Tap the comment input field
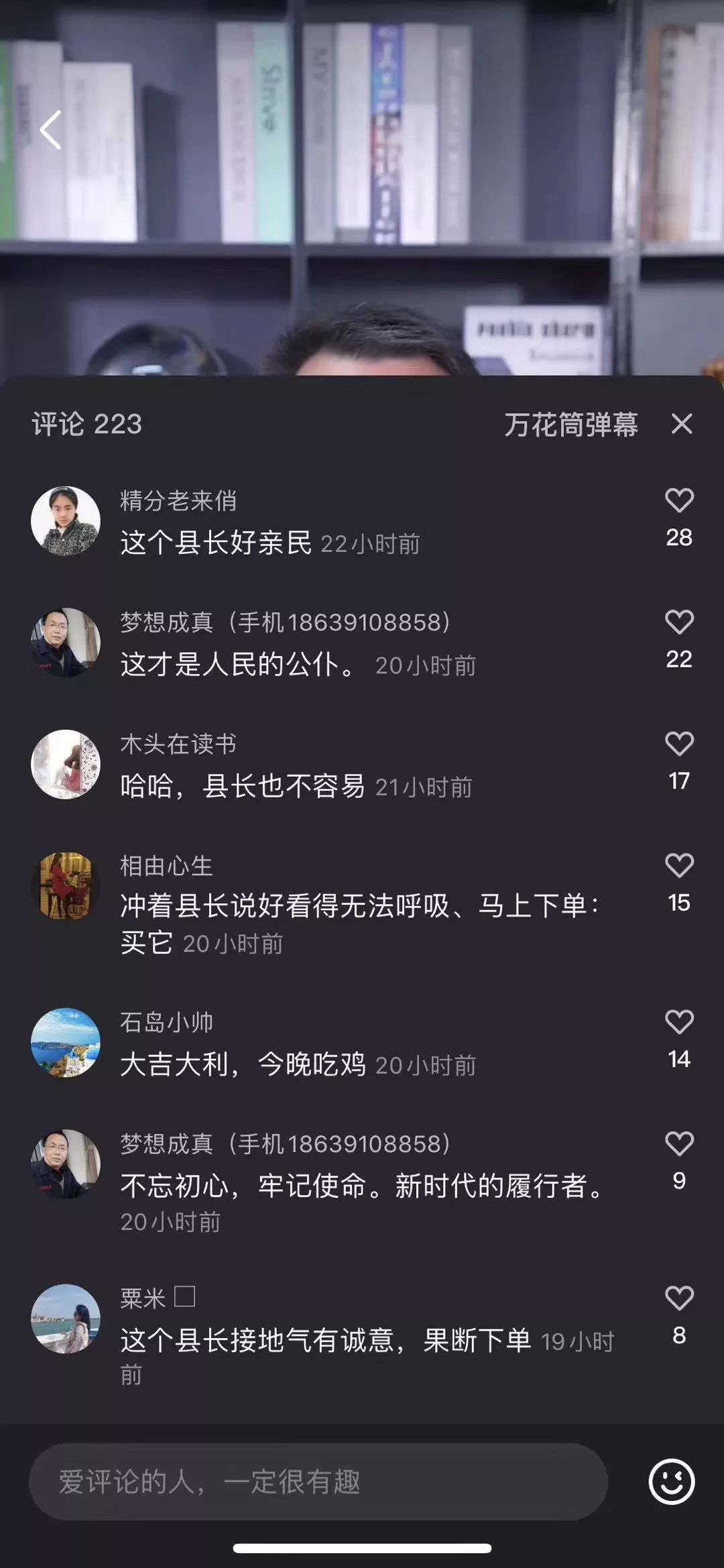This screenshot has height=1568, width=724. 318,1481
